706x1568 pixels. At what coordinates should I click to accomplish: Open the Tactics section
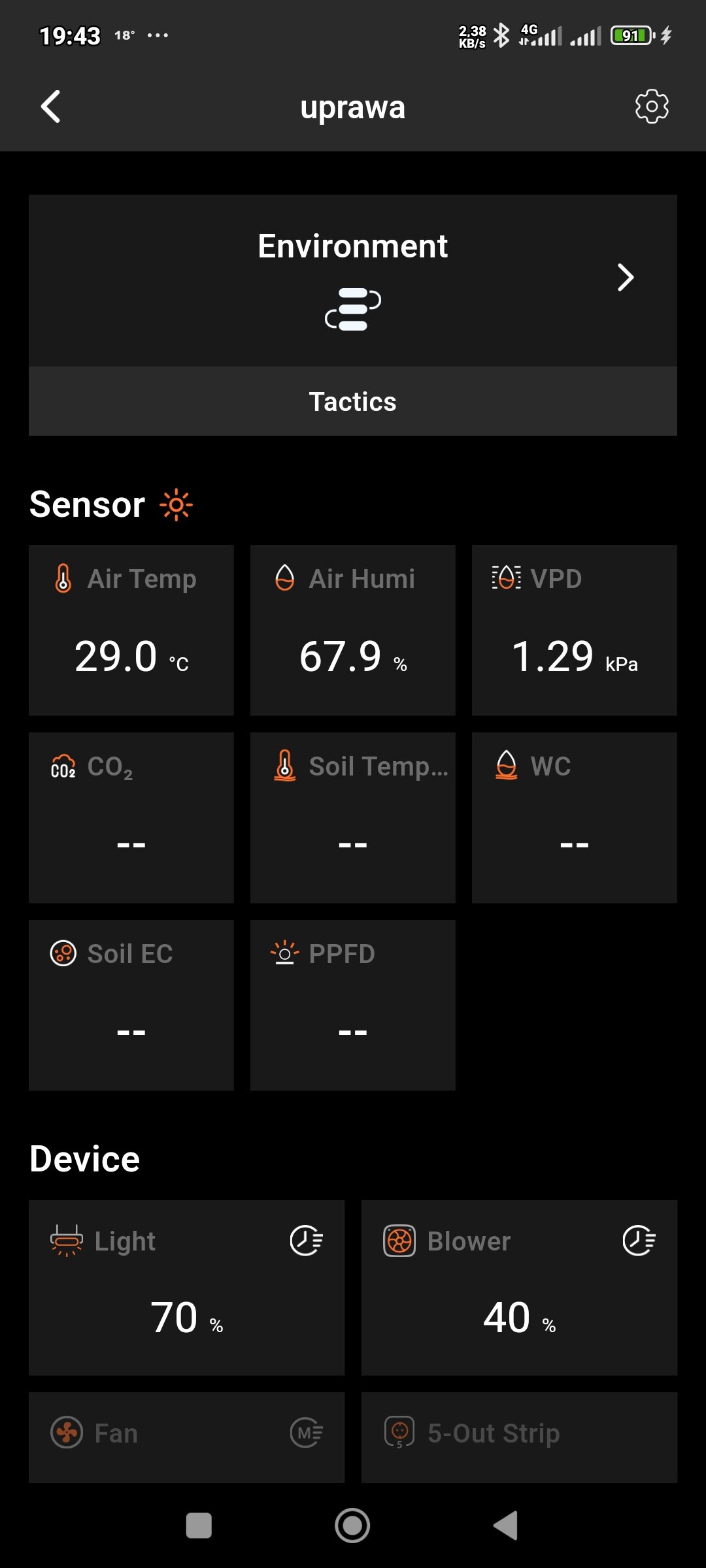tap(353, 401)
